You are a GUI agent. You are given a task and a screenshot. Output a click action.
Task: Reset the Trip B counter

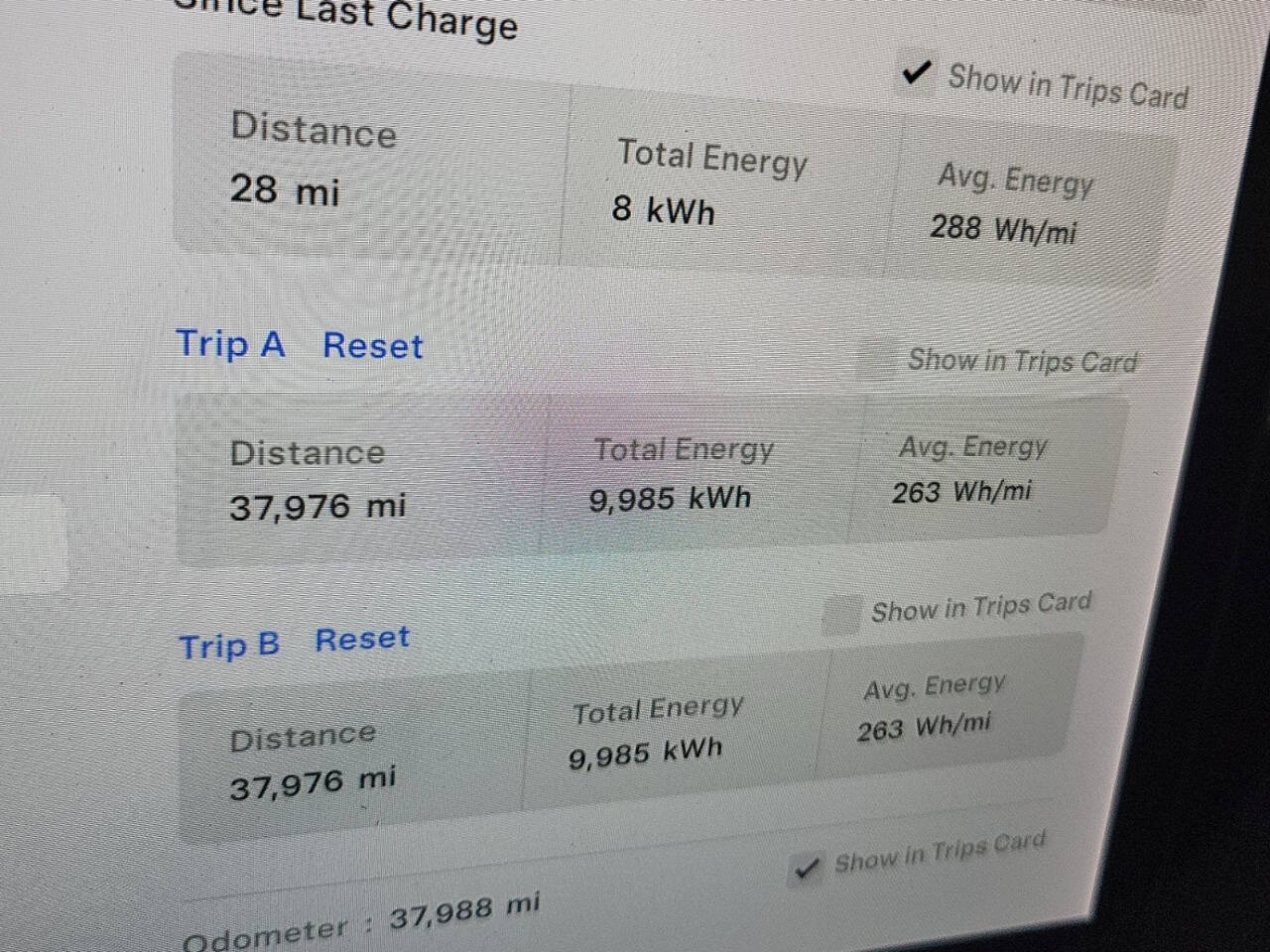click(362, 640)
